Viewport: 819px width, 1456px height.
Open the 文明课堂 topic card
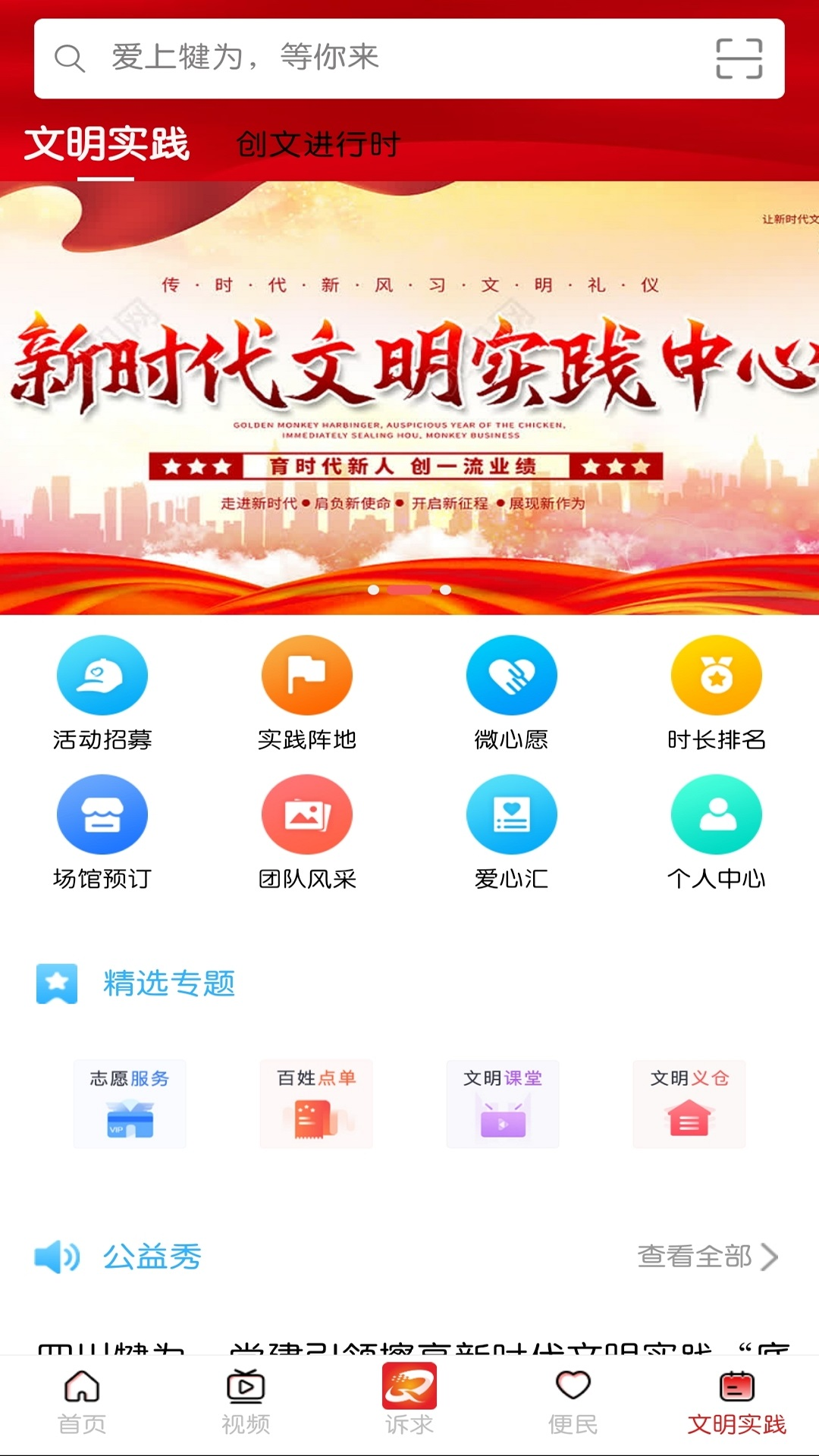[503, 1103]
